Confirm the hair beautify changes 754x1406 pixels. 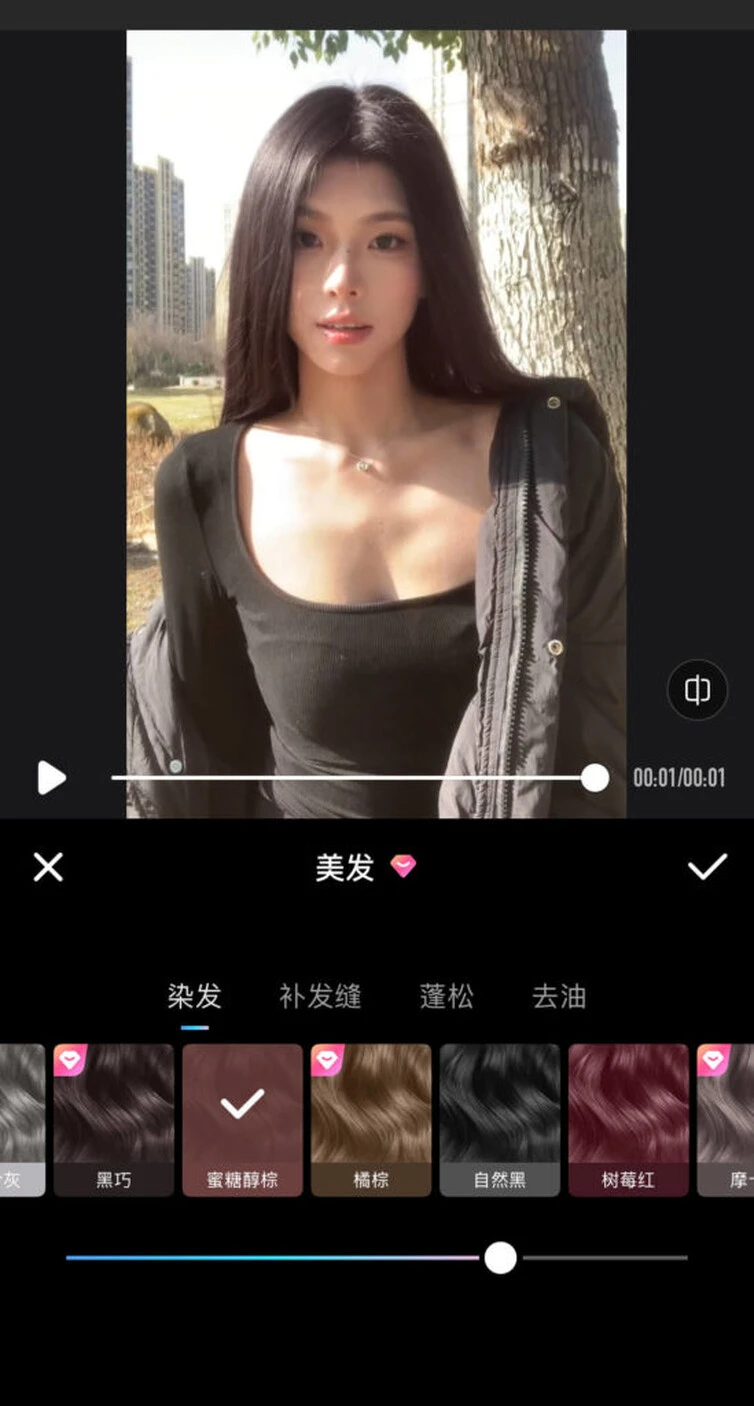pyautogui.click(x=707, y=867)
